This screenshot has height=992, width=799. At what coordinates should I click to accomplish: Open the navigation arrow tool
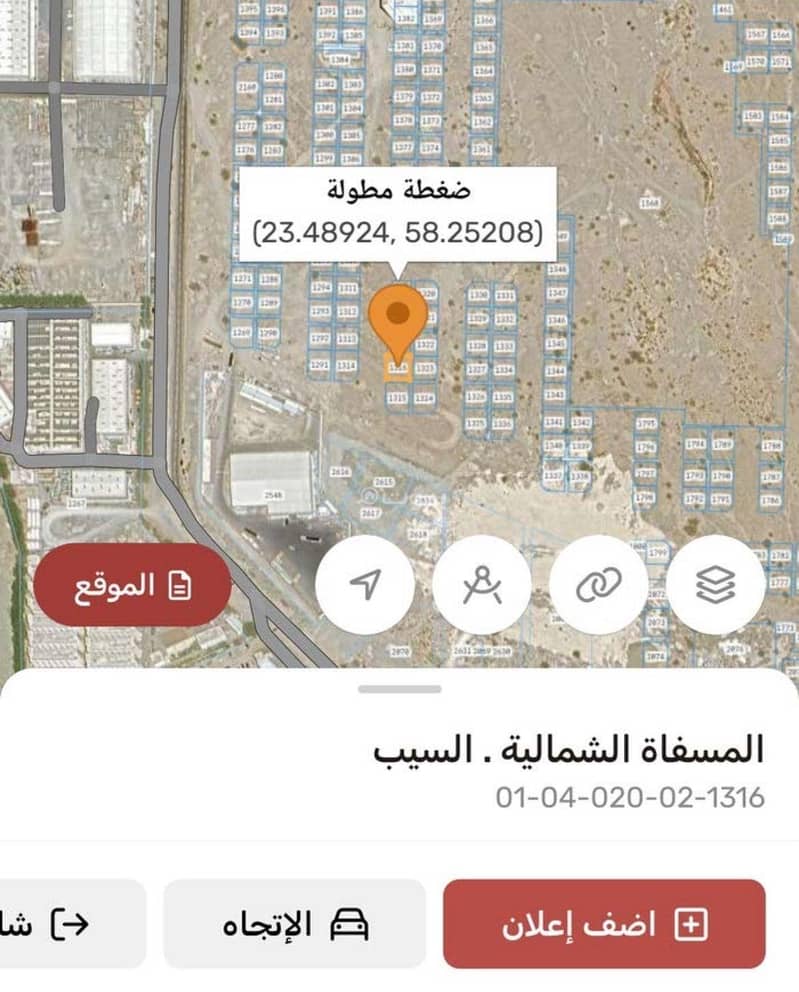pos(365,586)
